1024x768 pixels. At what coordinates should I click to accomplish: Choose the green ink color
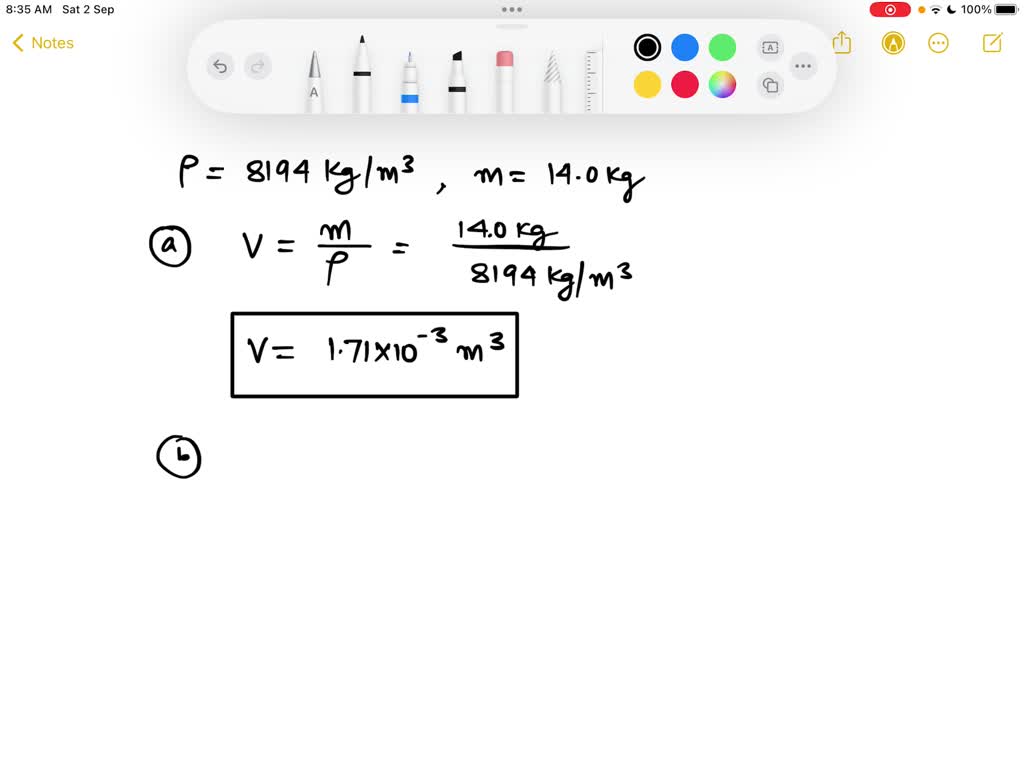pos(722,47)
